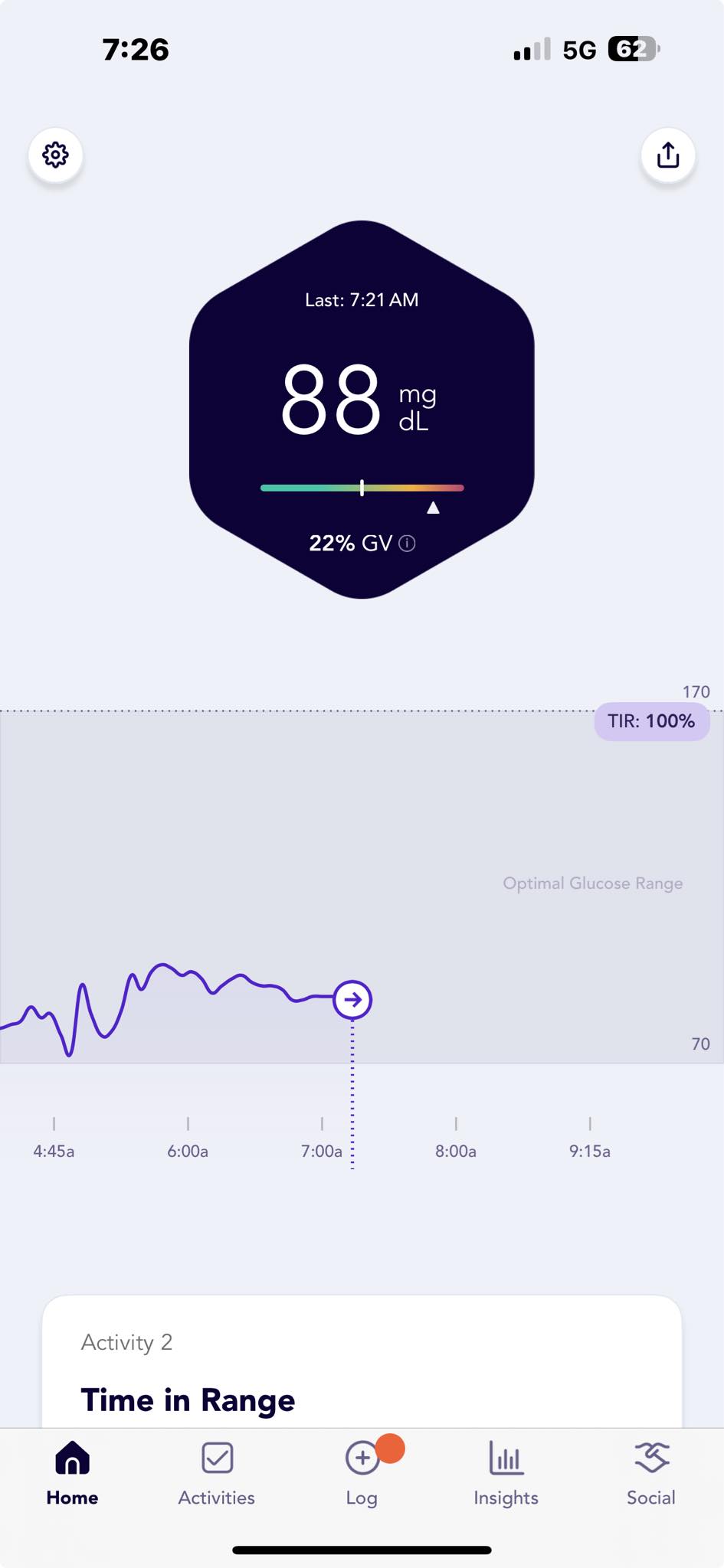Go to the Insights tab
The width and height of the screenshot is (724, 1568).
tap(506, 1475)
